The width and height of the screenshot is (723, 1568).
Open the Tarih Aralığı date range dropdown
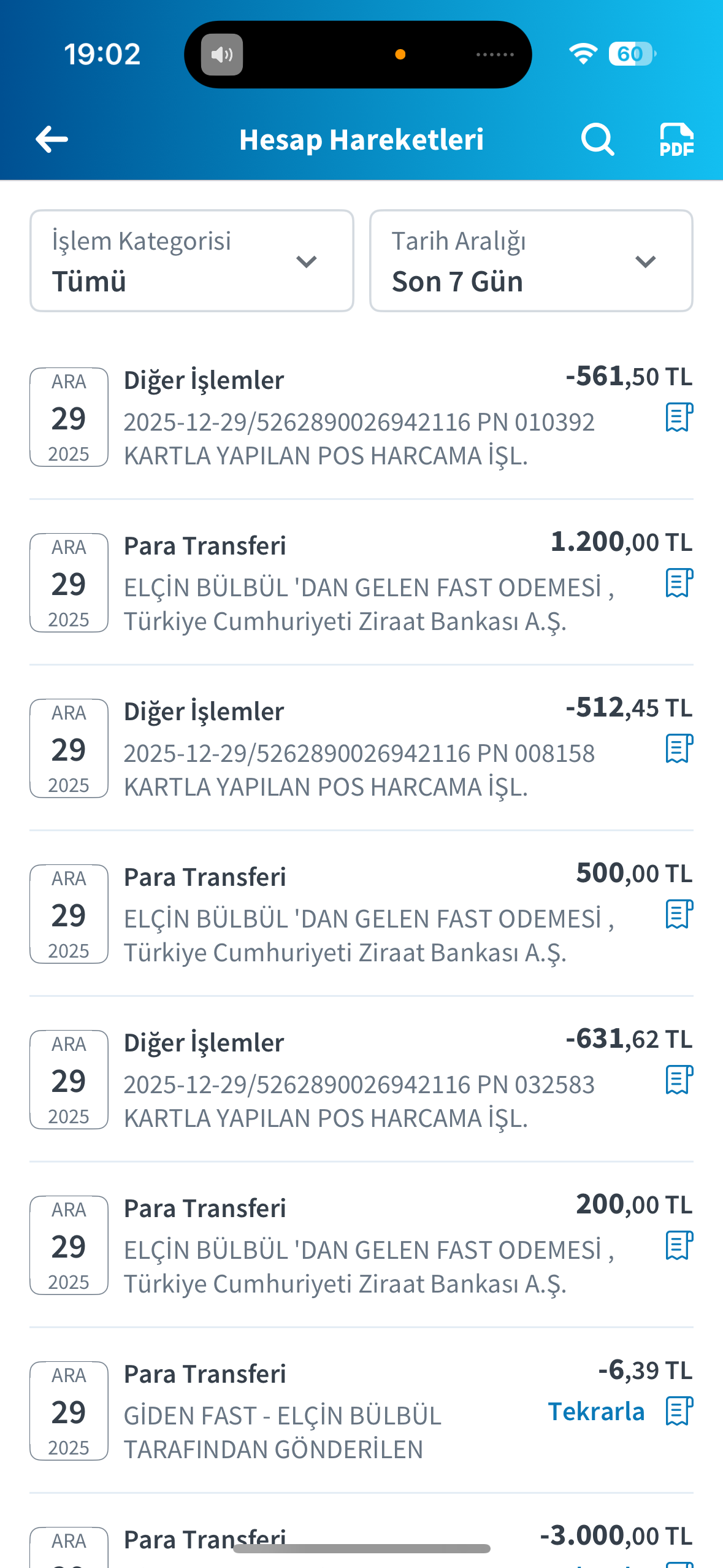pyautogui.click(x=531, y=261)
